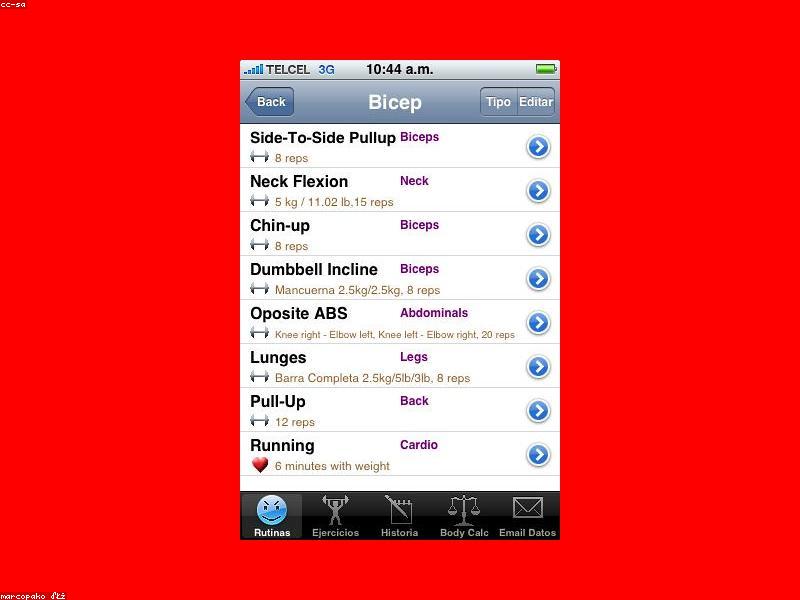Screen dimensions: 800x600
Task: Open the Historia tab
Action: 399,516
